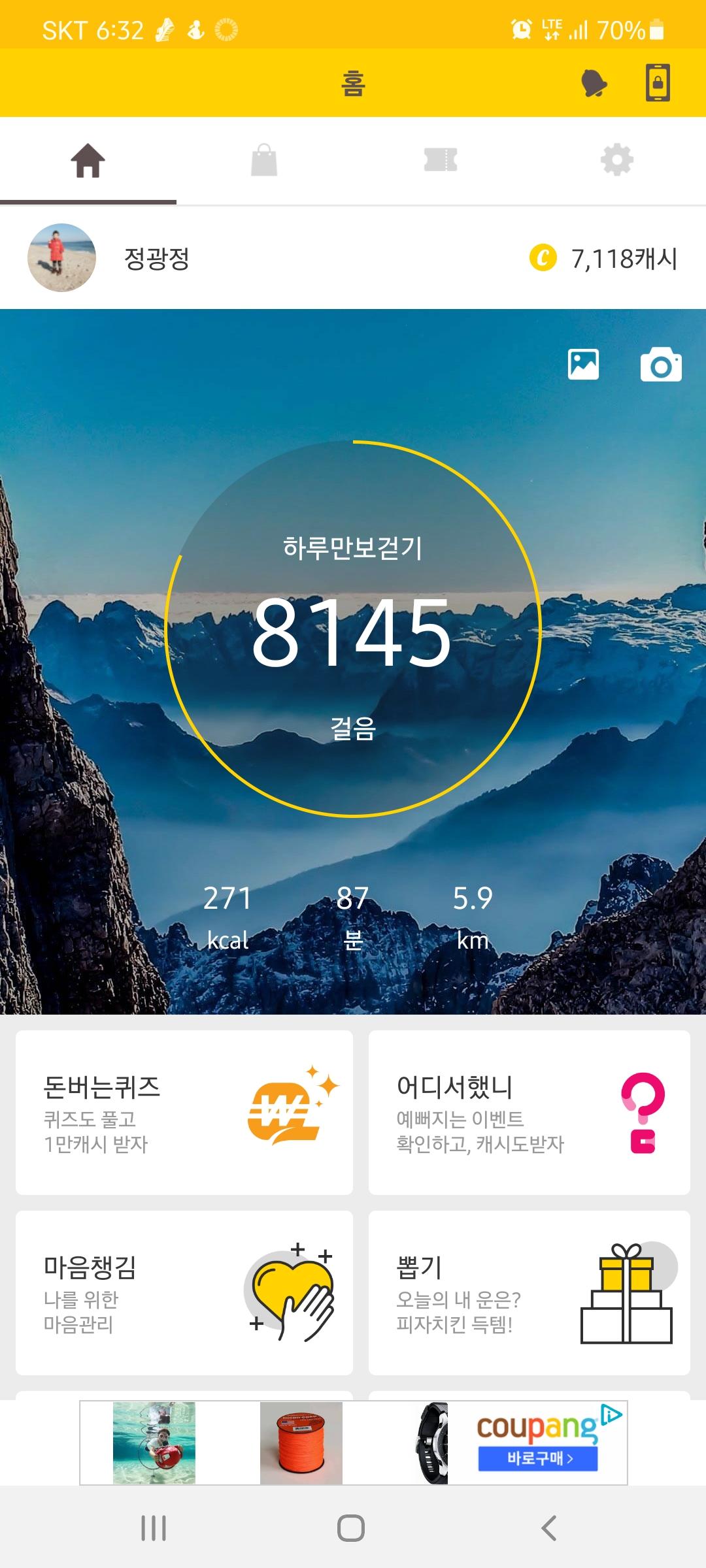Open the 어디서했니 event card
Screen dimensions: 706x1568
[x=529, y=1112]
